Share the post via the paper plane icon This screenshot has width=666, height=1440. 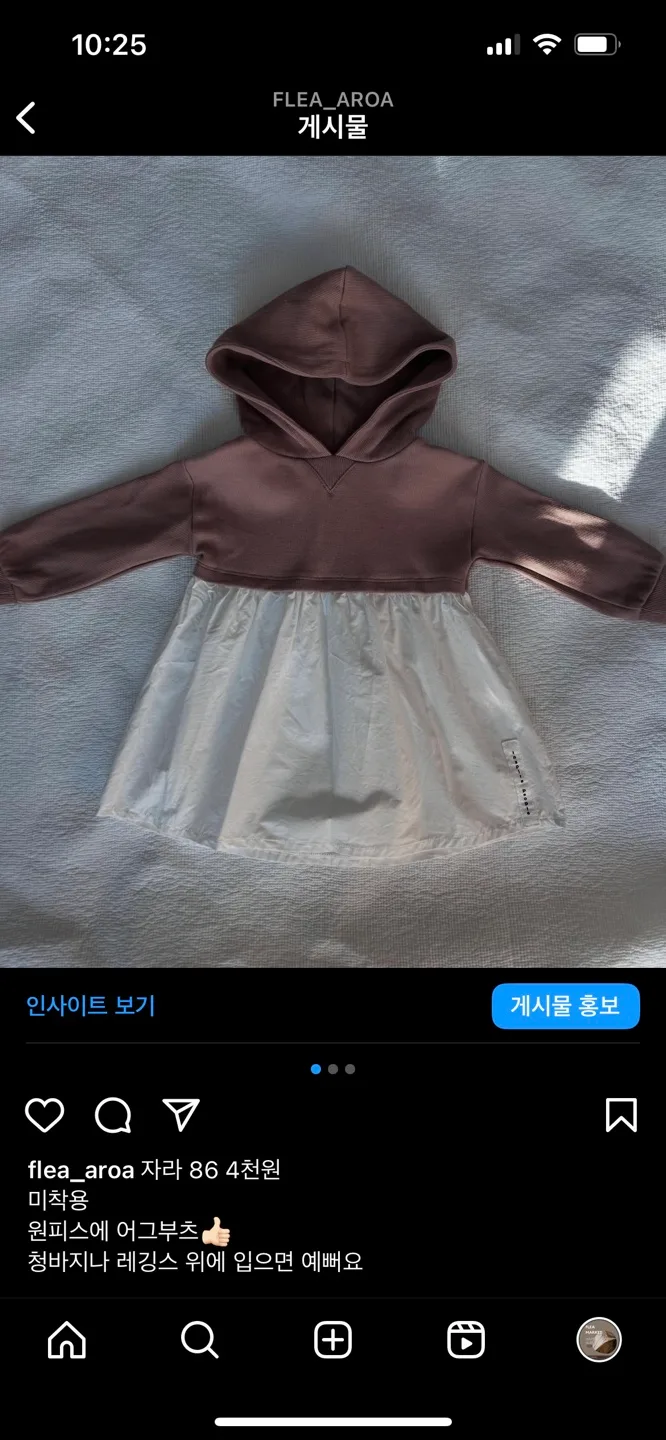pyautogui.click(x=181, y=1115)
